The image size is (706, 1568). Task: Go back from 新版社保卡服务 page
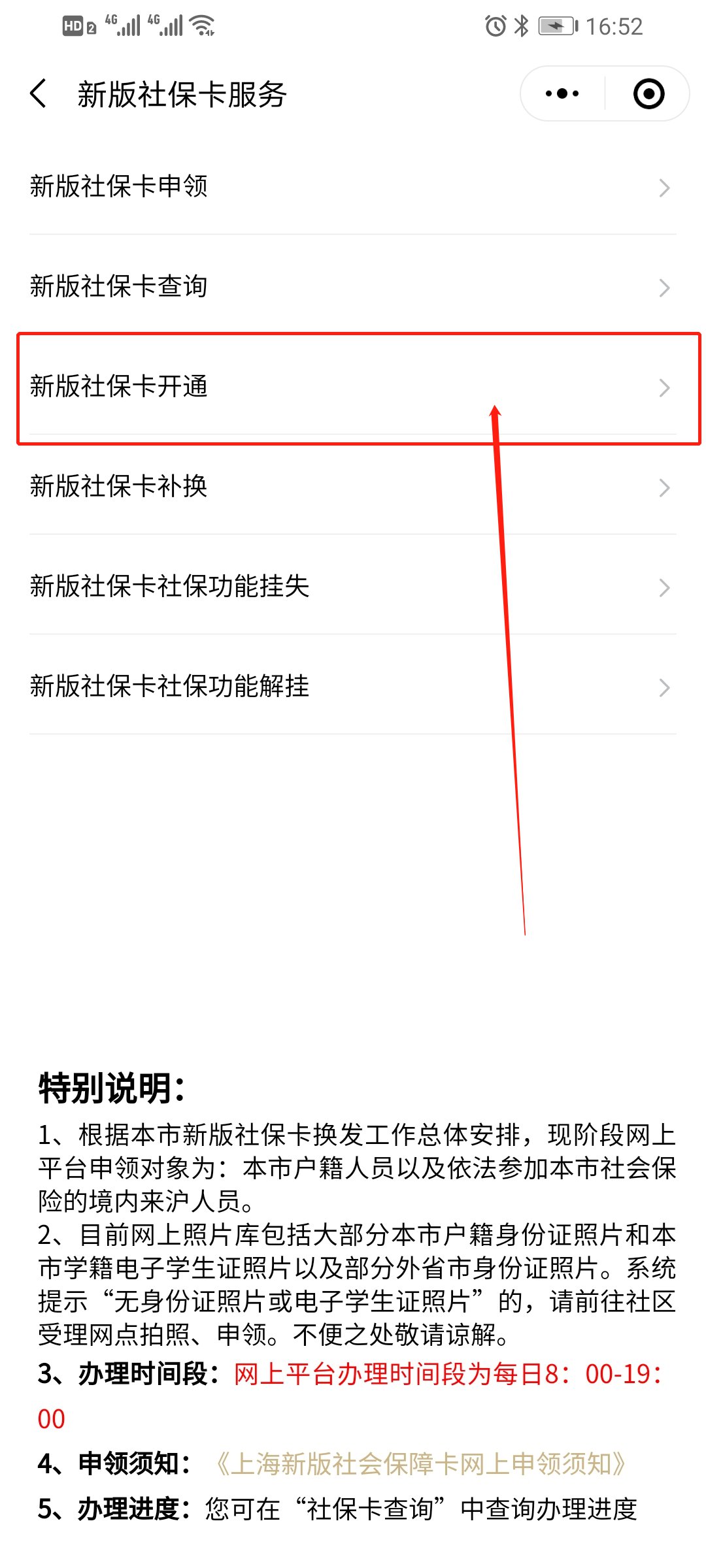click(39, 93)
